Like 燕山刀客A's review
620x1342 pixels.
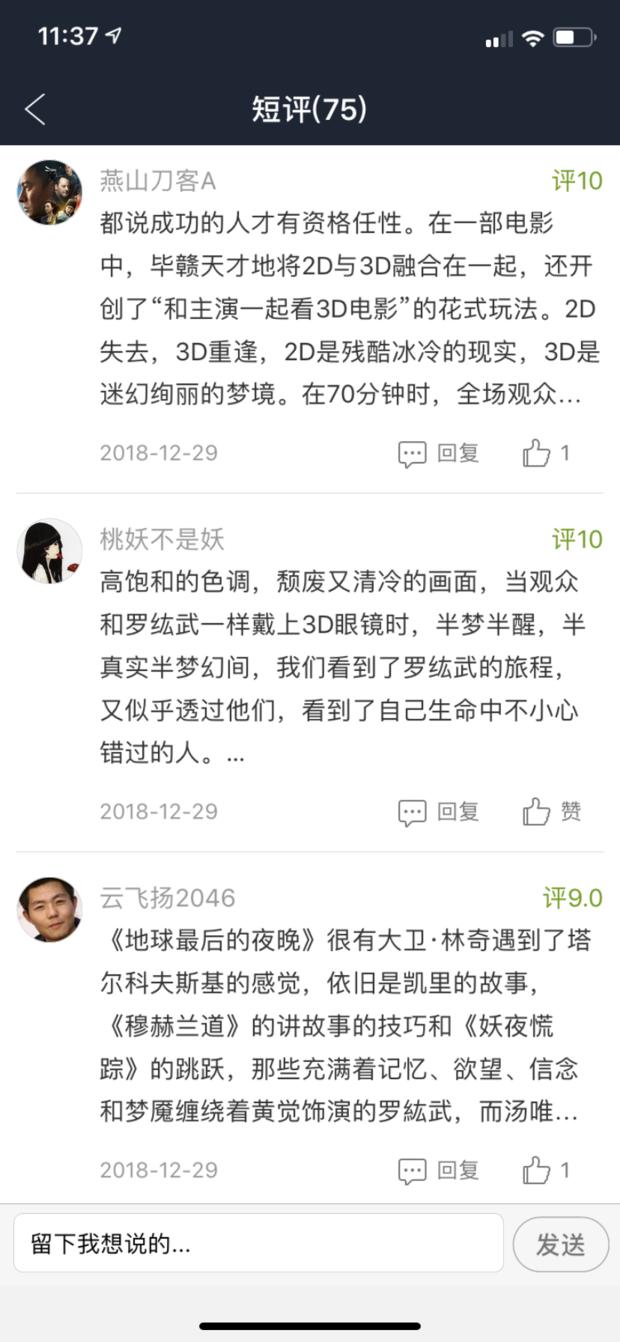(x=546, y=453)
